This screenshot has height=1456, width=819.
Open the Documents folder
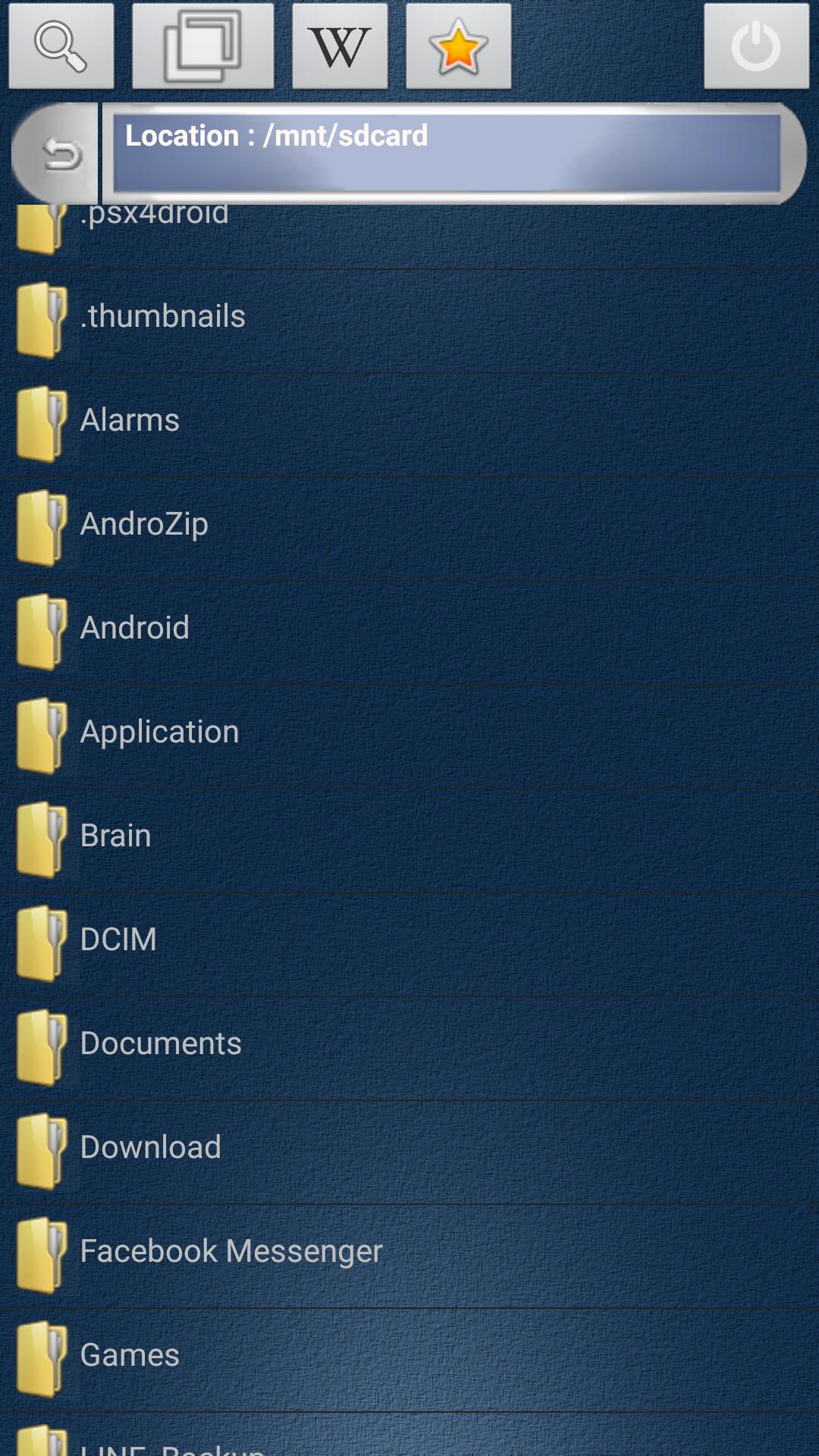click(x=161, y=1042)
